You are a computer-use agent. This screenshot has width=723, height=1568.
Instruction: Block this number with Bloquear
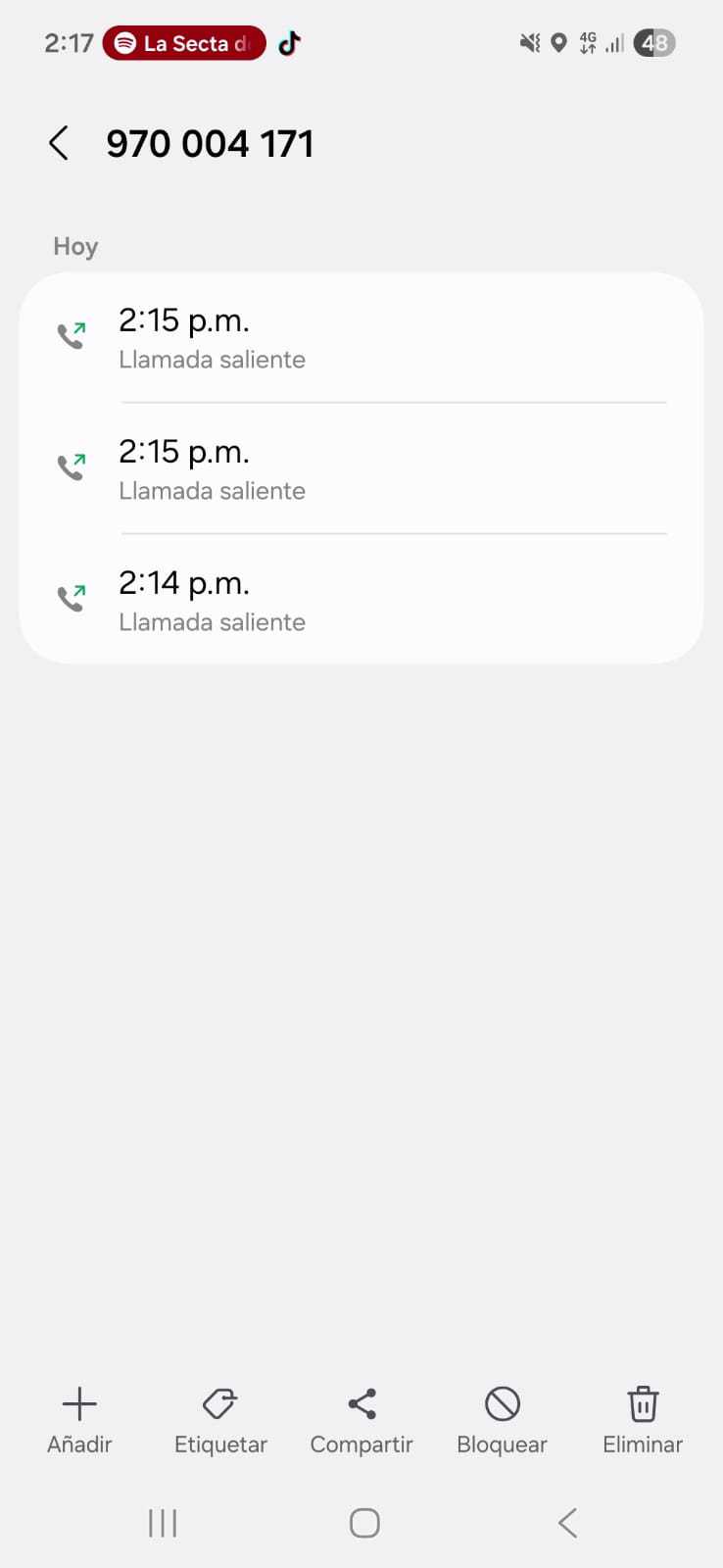coord(502,1419)
